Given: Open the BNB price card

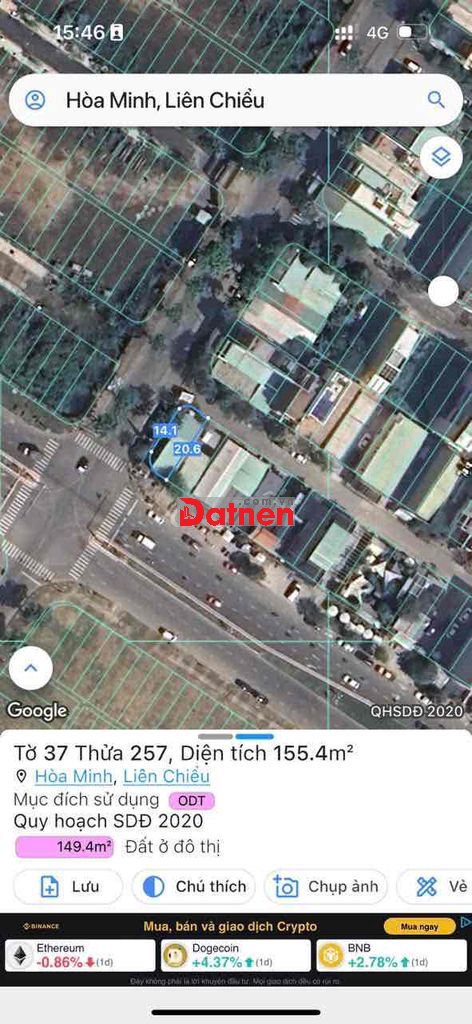Looking at the screenshot, I should point(392,955).
